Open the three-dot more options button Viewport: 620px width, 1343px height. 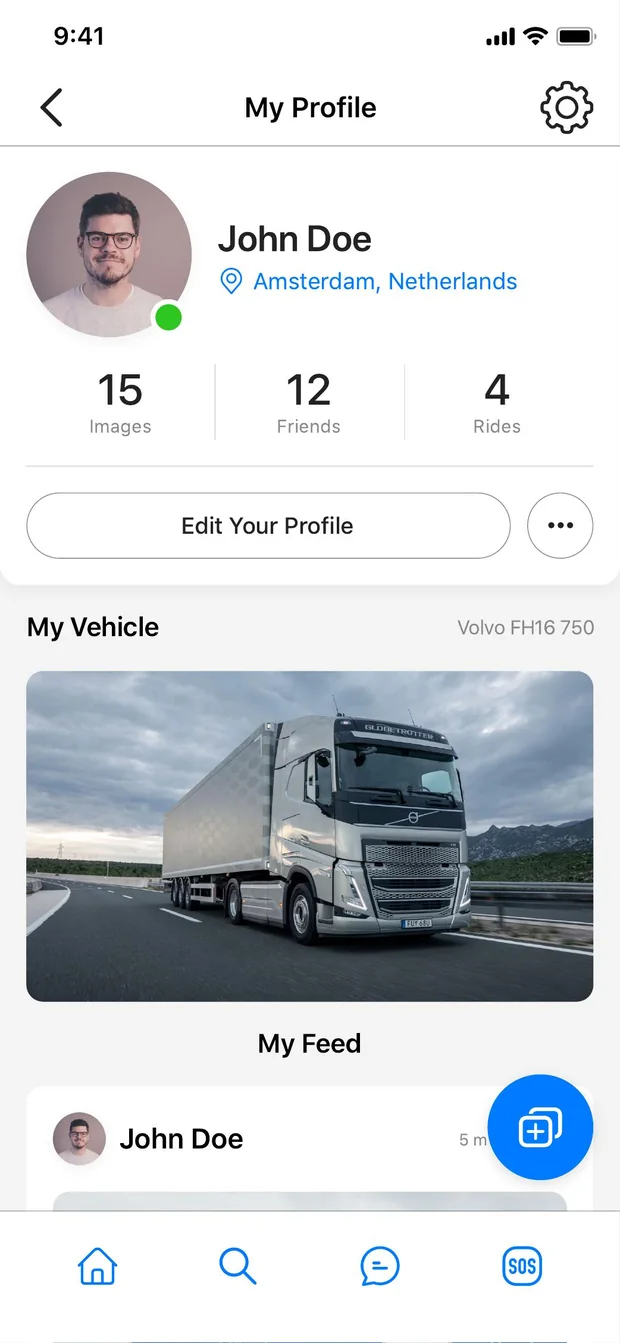[x=560, y=525]
